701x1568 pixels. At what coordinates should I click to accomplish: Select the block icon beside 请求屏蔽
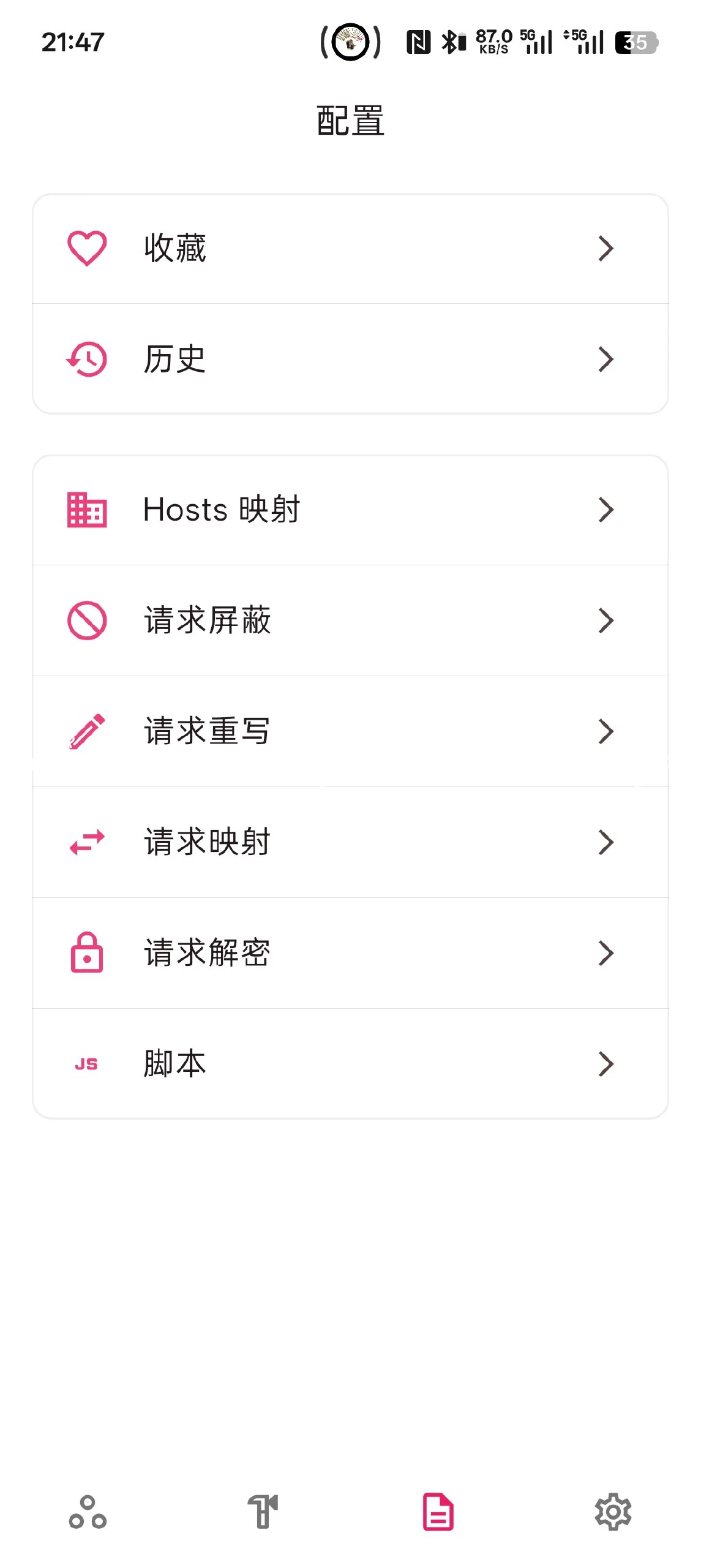[x=86, y=620]
